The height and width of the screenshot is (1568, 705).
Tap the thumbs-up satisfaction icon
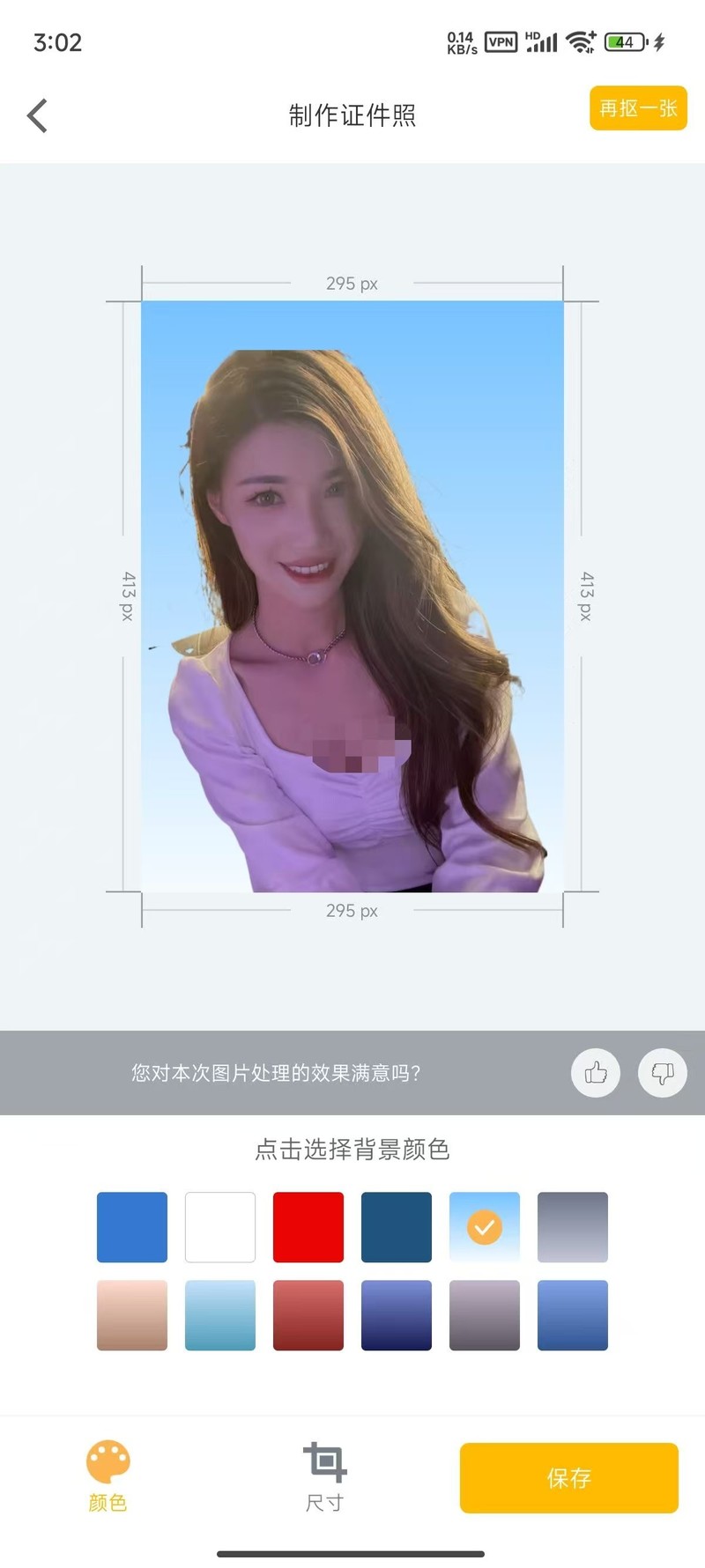click(596, 1073)
